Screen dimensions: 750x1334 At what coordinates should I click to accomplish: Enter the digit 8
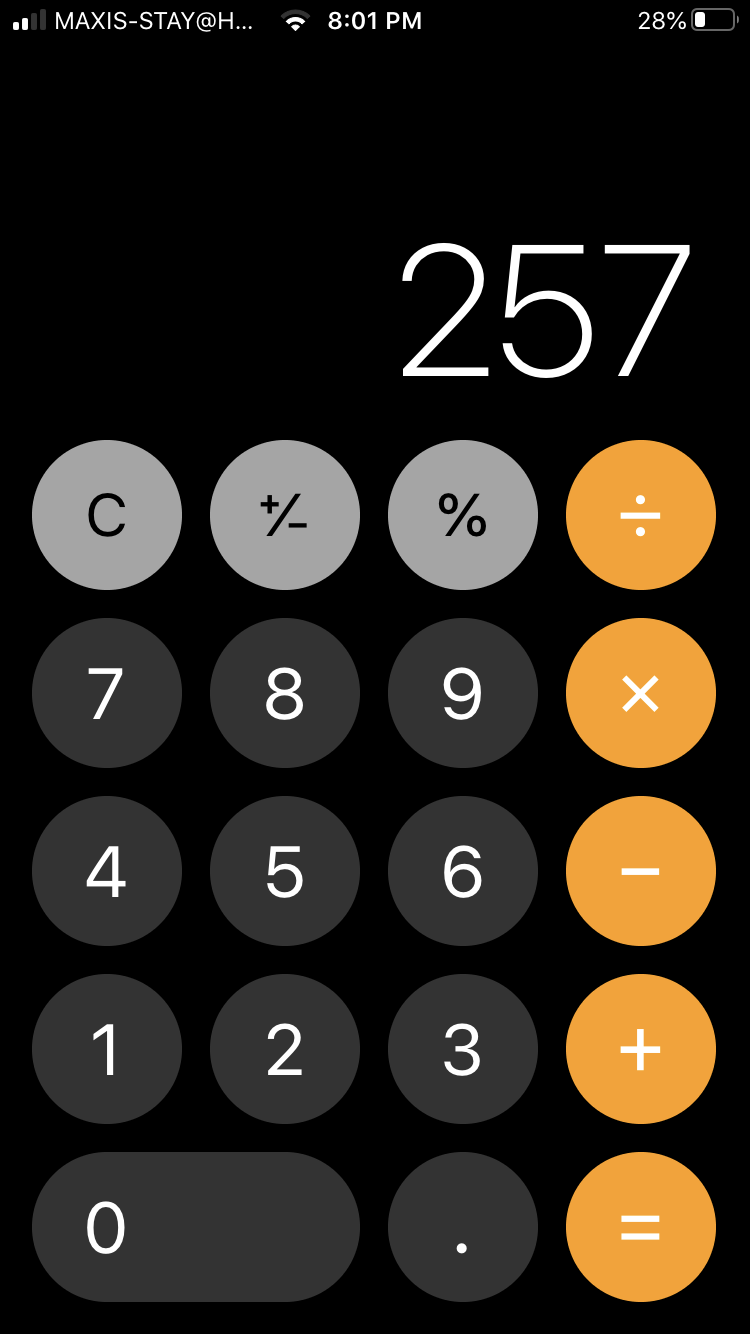click(285, 693)
